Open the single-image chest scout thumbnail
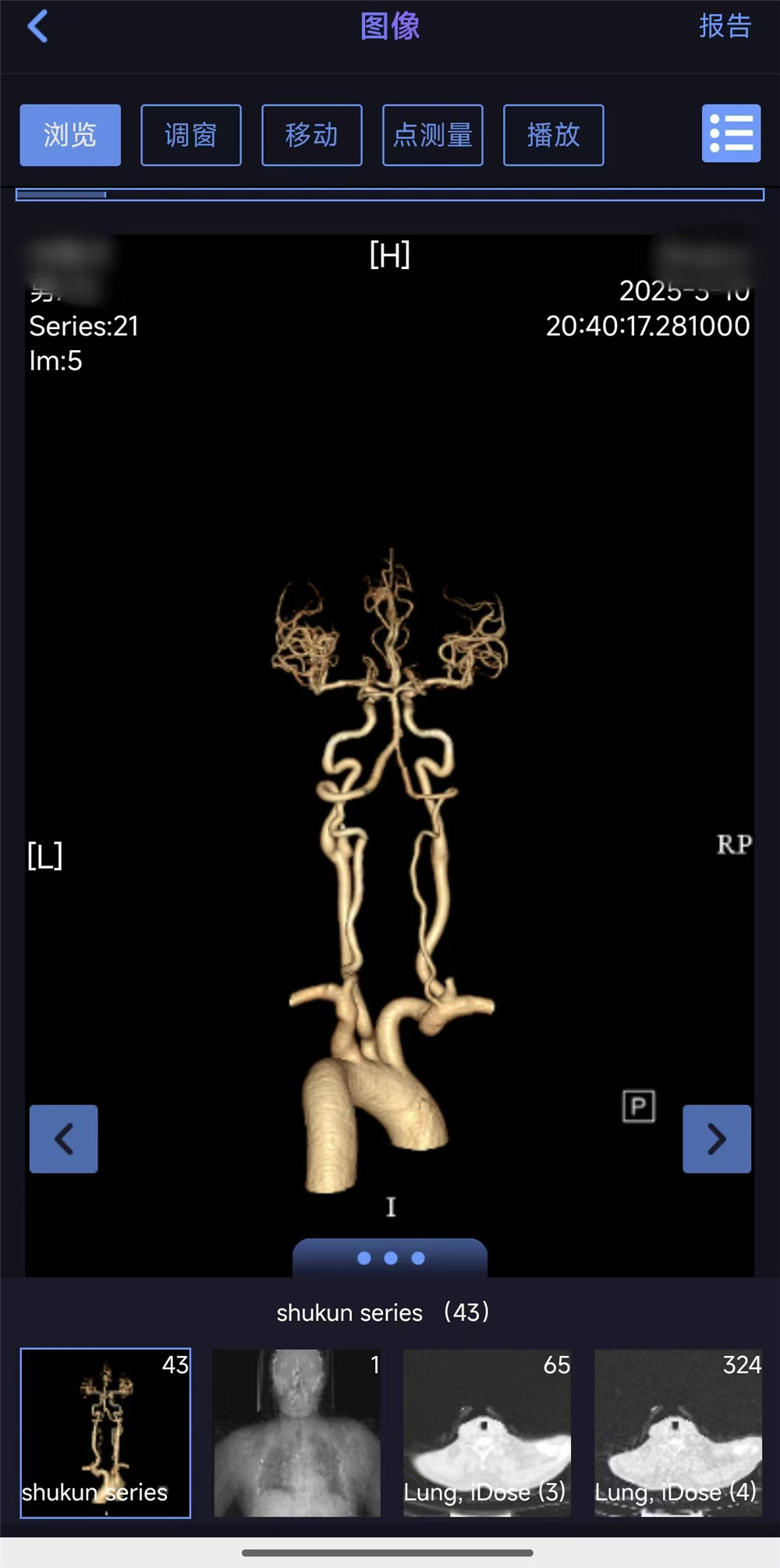Image resolution: width=780 pixels, height=1568 pixels. coord(296,1433)
